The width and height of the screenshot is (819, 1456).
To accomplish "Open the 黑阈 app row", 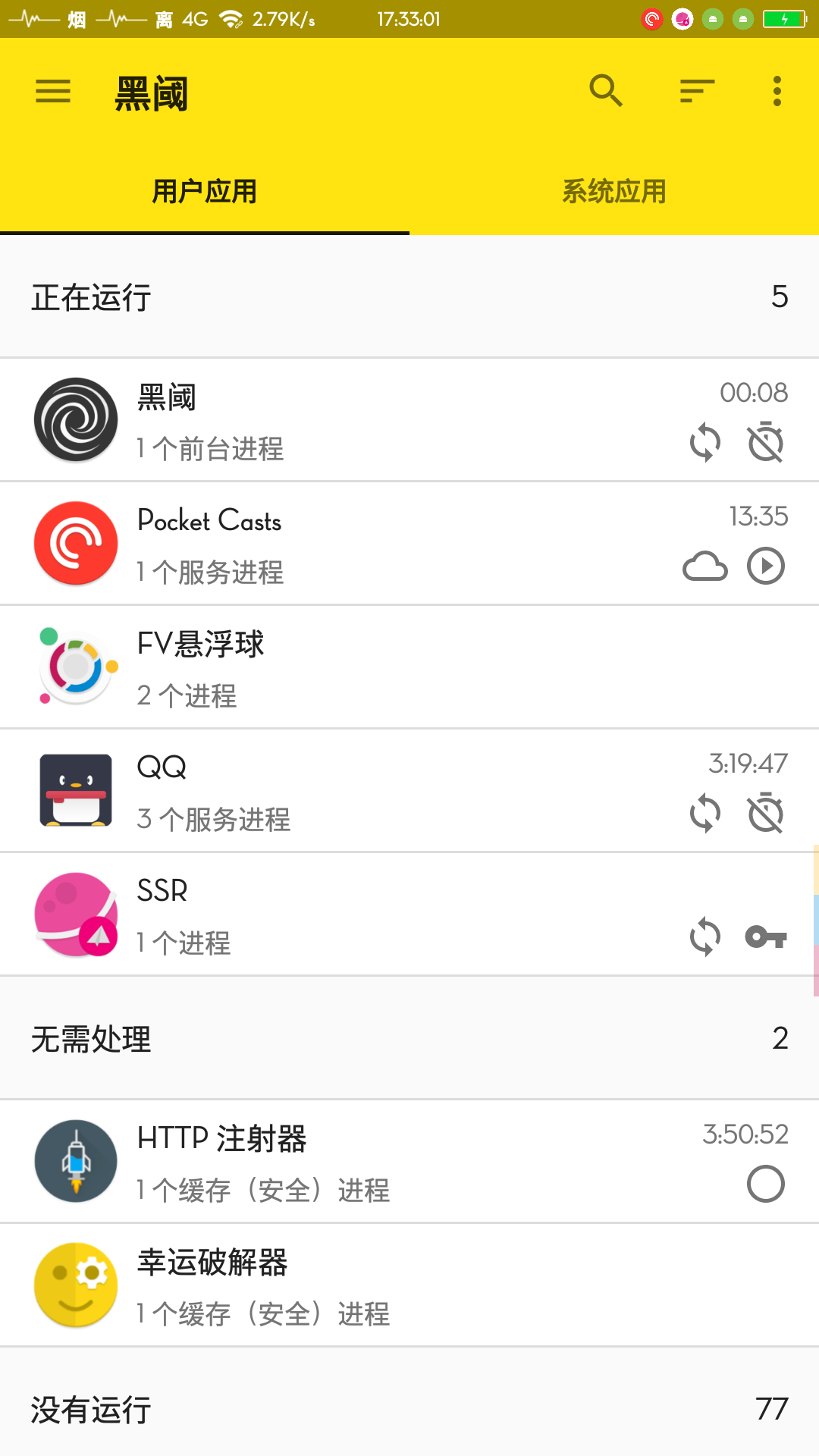I will [379, 421].
